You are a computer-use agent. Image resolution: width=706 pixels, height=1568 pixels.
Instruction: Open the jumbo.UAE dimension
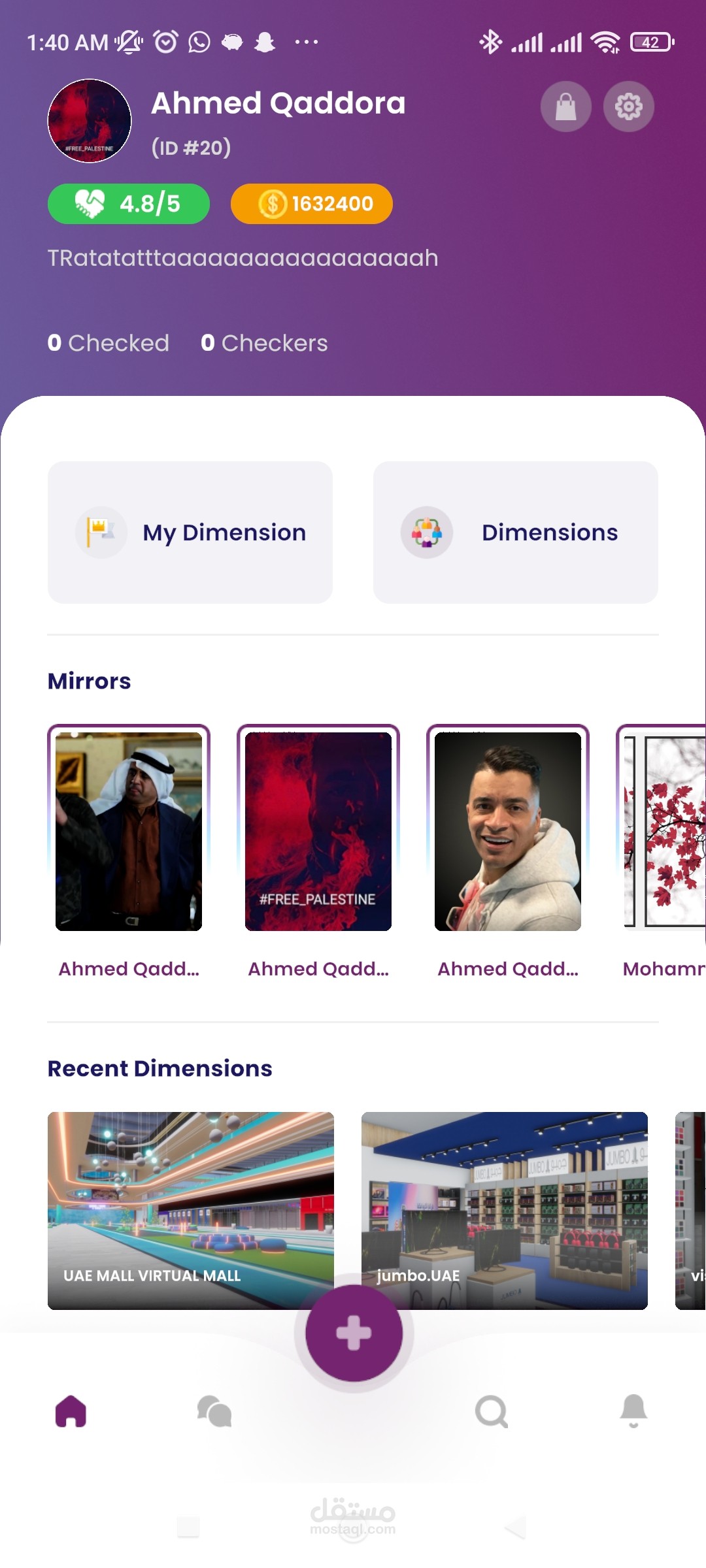pos(505,1211)
